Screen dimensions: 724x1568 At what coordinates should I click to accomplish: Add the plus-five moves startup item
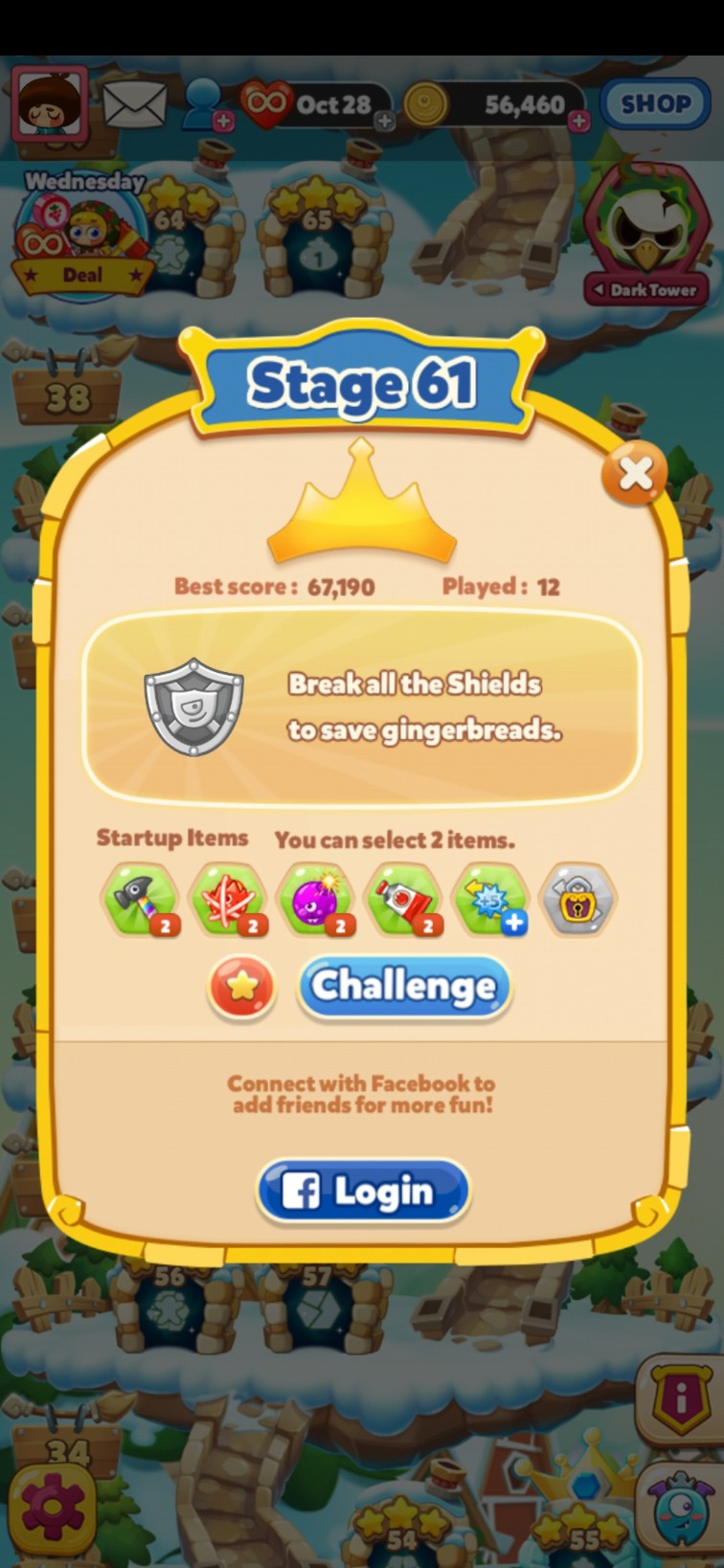[x=491, y=900]
